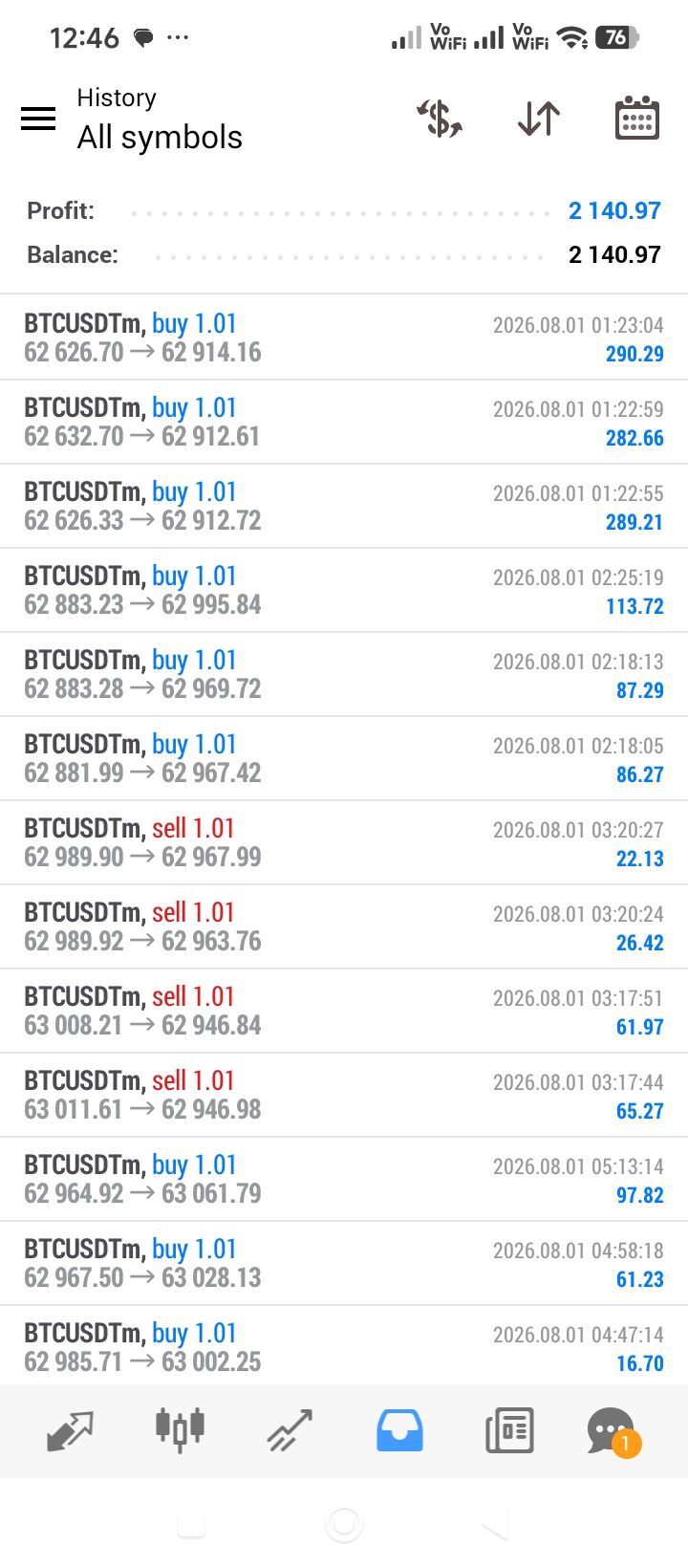The height and width of the screenshot is (1568, 688).
Task: Select the trade closed at 02:25:19
Action: (344, 590)
